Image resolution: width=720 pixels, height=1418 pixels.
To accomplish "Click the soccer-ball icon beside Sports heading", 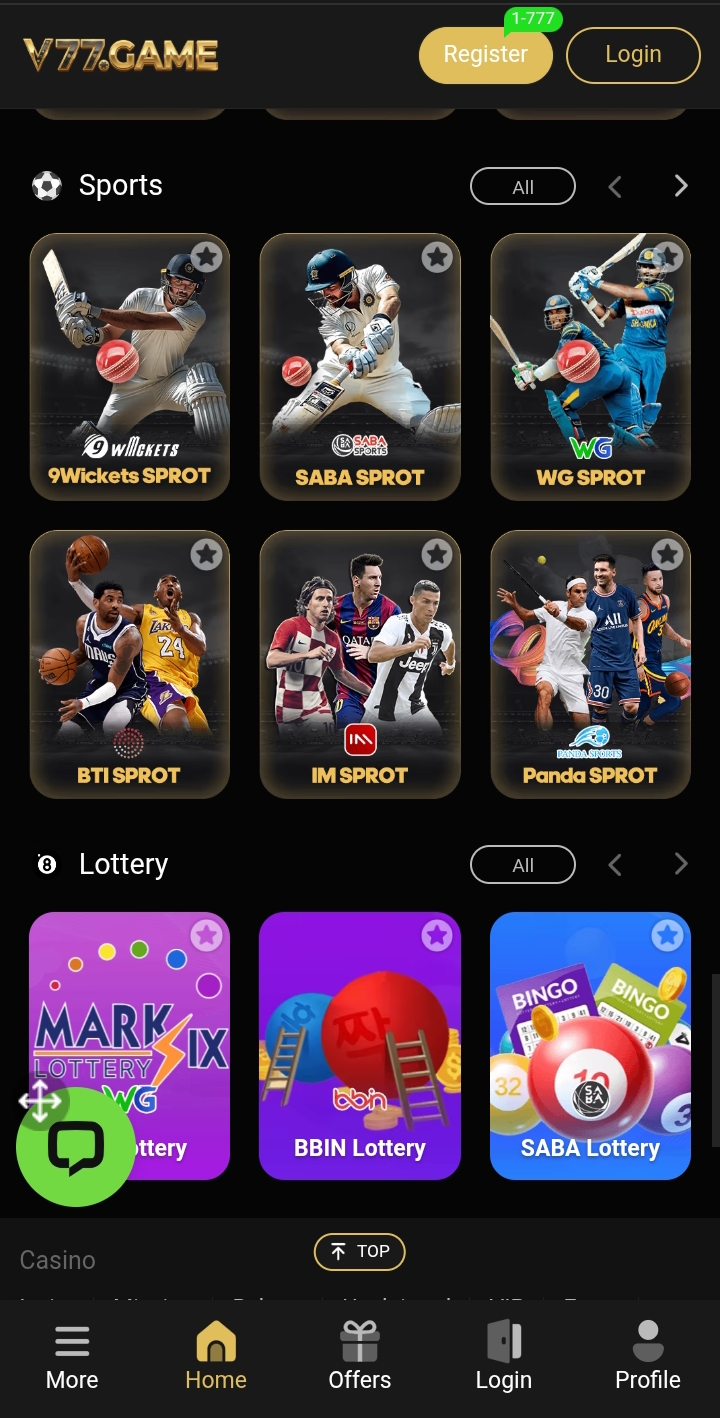I will [46, 185].
